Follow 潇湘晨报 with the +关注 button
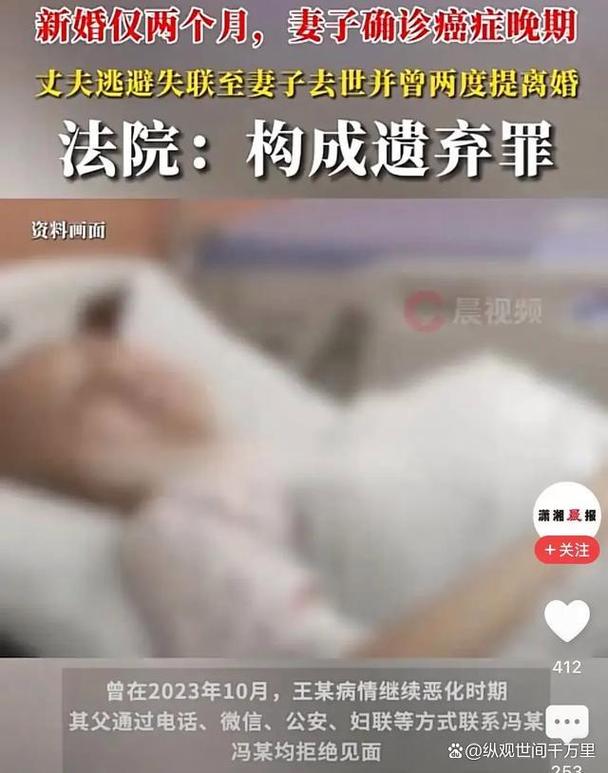This screenshot has height=773, width=608. coord(566,550)
